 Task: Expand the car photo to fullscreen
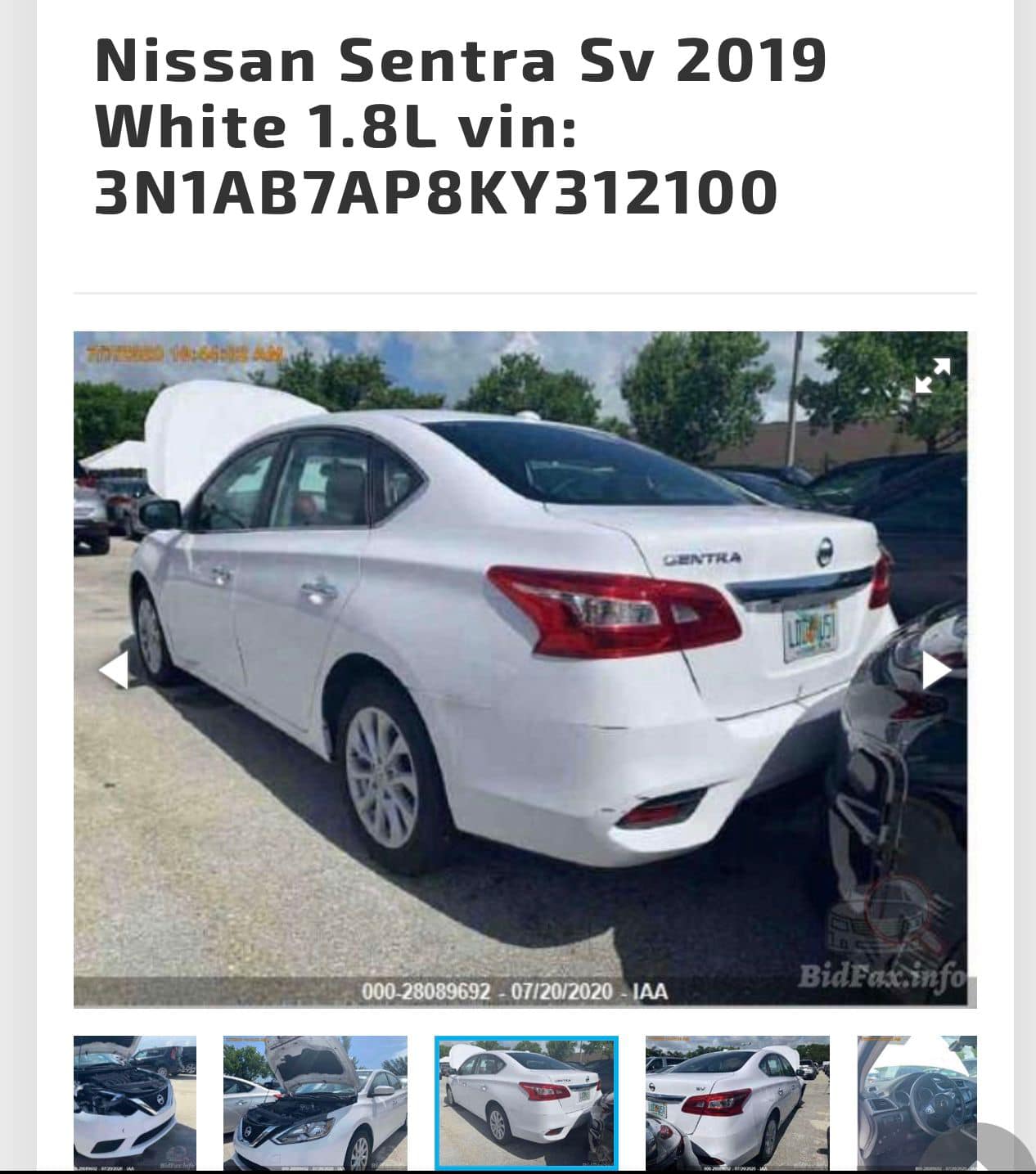tap(932, 376)
